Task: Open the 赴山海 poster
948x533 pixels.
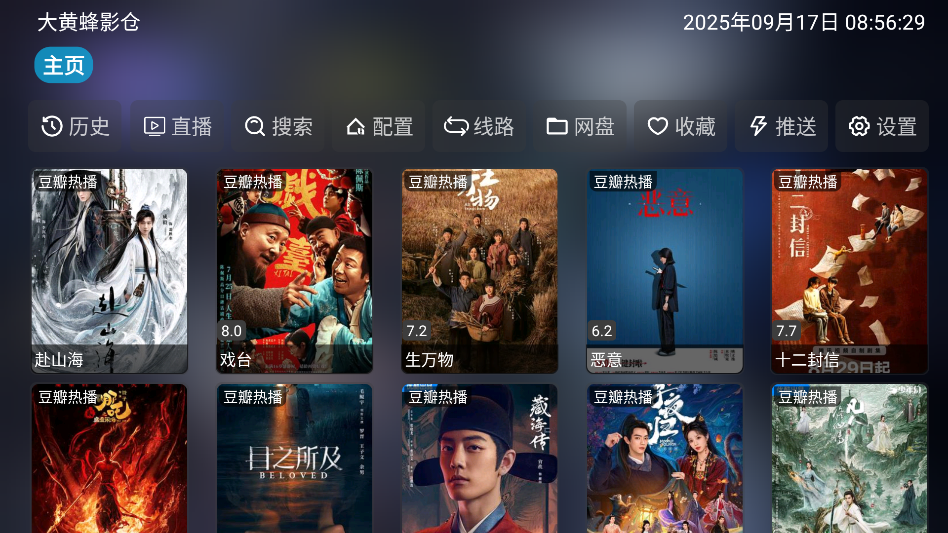Action: (109, 270)
